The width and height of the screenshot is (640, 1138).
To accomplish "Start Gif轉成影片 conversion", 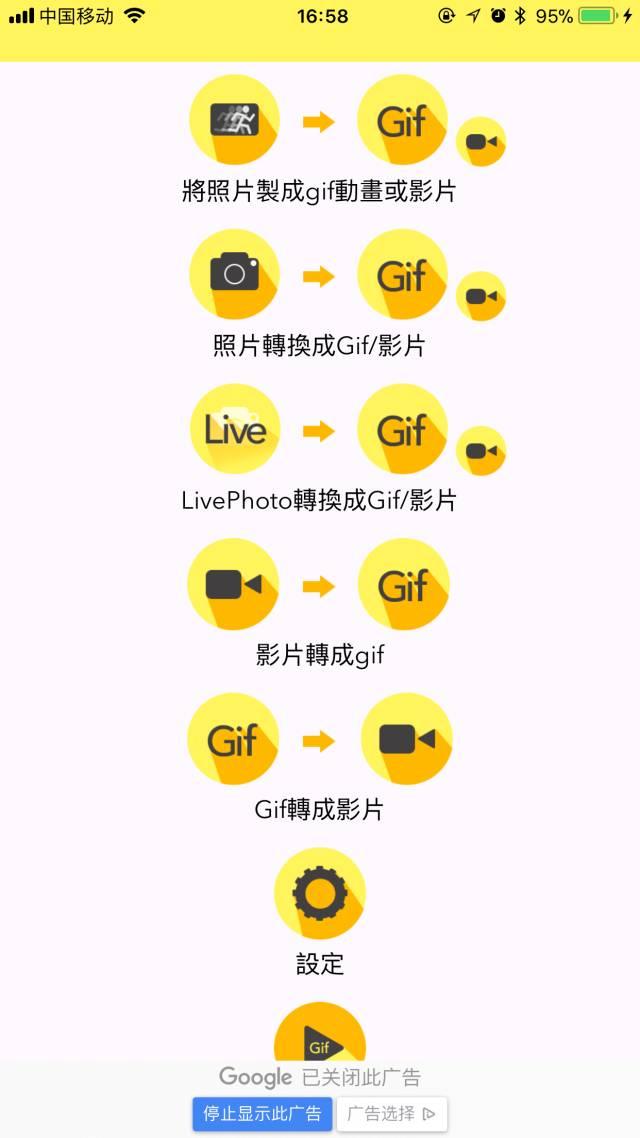I will tap(319, 808).
